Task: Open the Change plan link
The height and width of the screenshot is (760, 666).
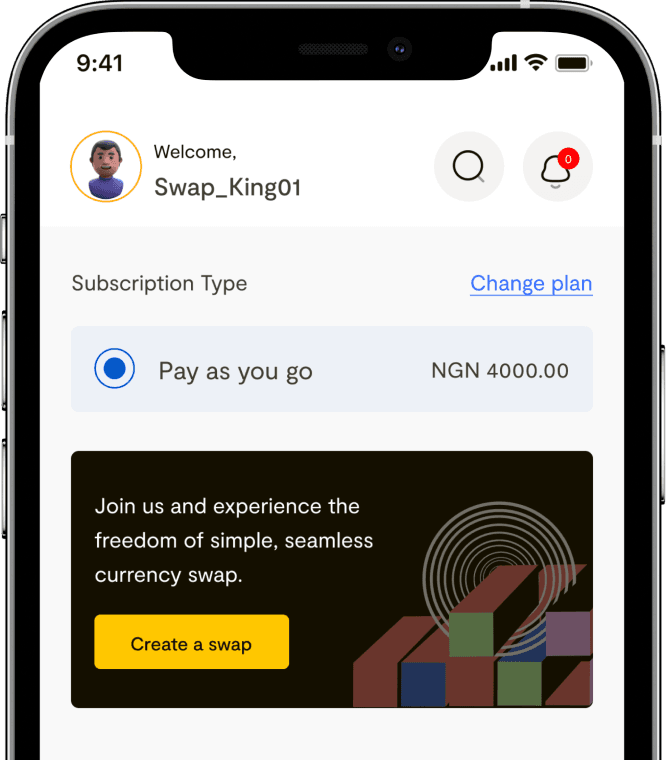Action: click(531, 284)
